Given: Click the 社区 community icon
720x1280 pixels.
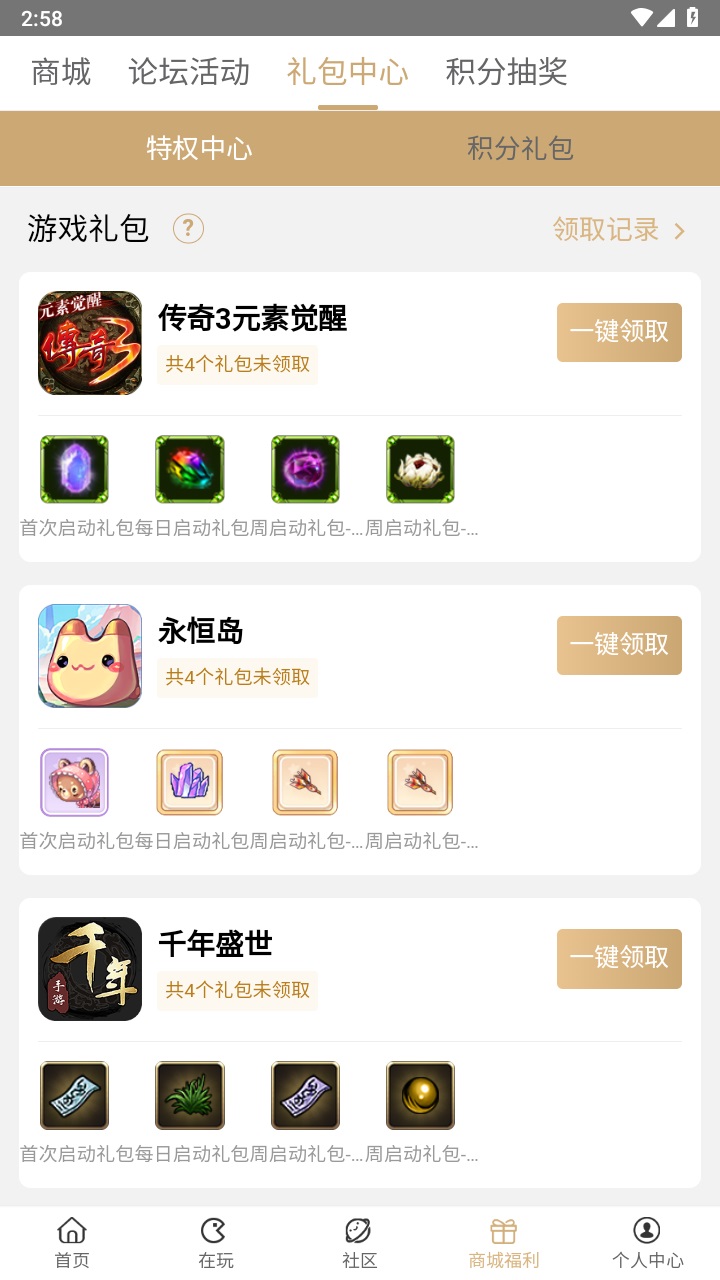Looking at the screenshot, I should coord(359,1238).
